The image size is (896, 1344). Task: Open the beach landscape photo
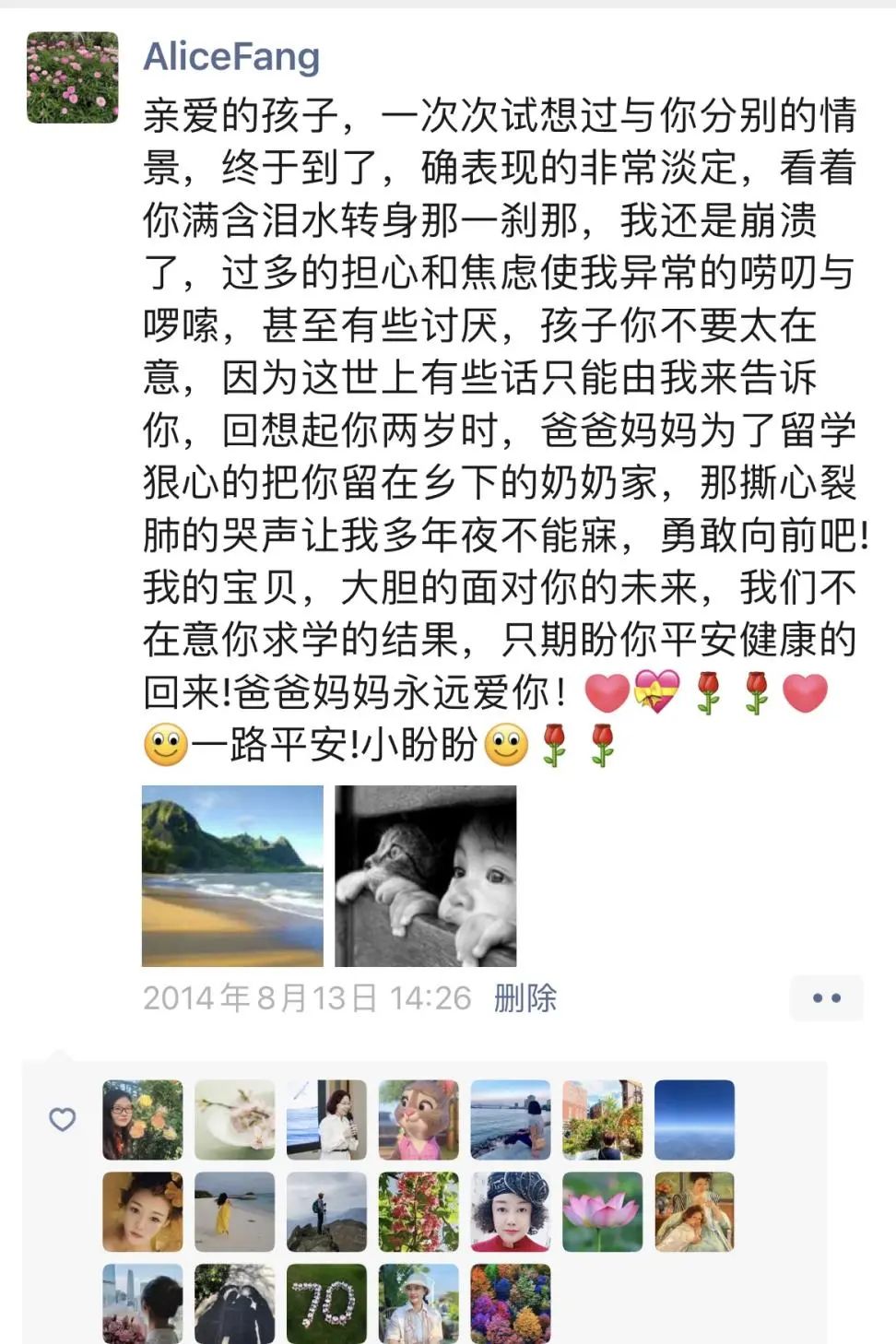point(232,876)
